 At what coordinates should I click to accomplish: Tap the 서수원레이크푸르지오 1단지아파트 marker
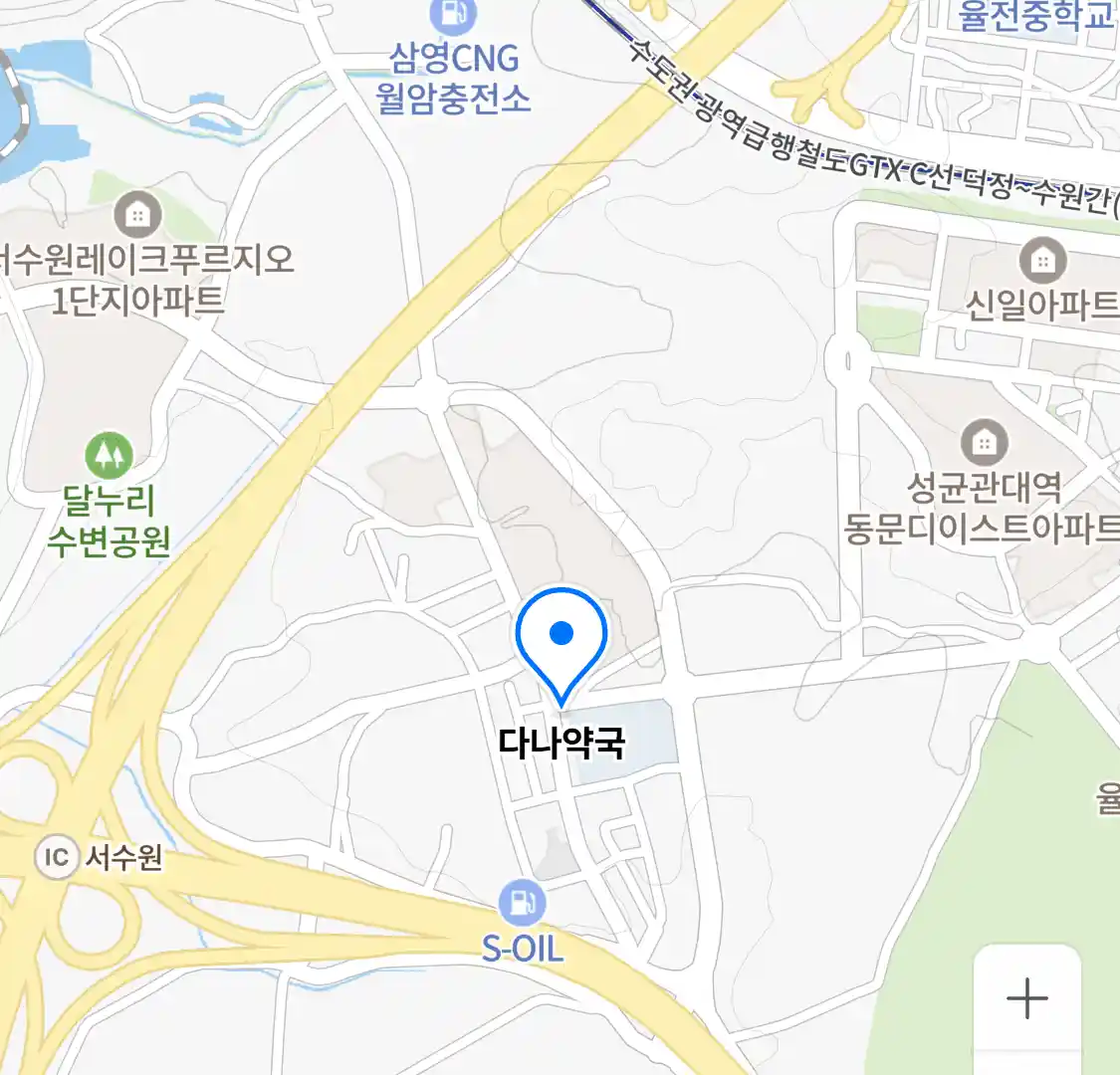point(137,214)
